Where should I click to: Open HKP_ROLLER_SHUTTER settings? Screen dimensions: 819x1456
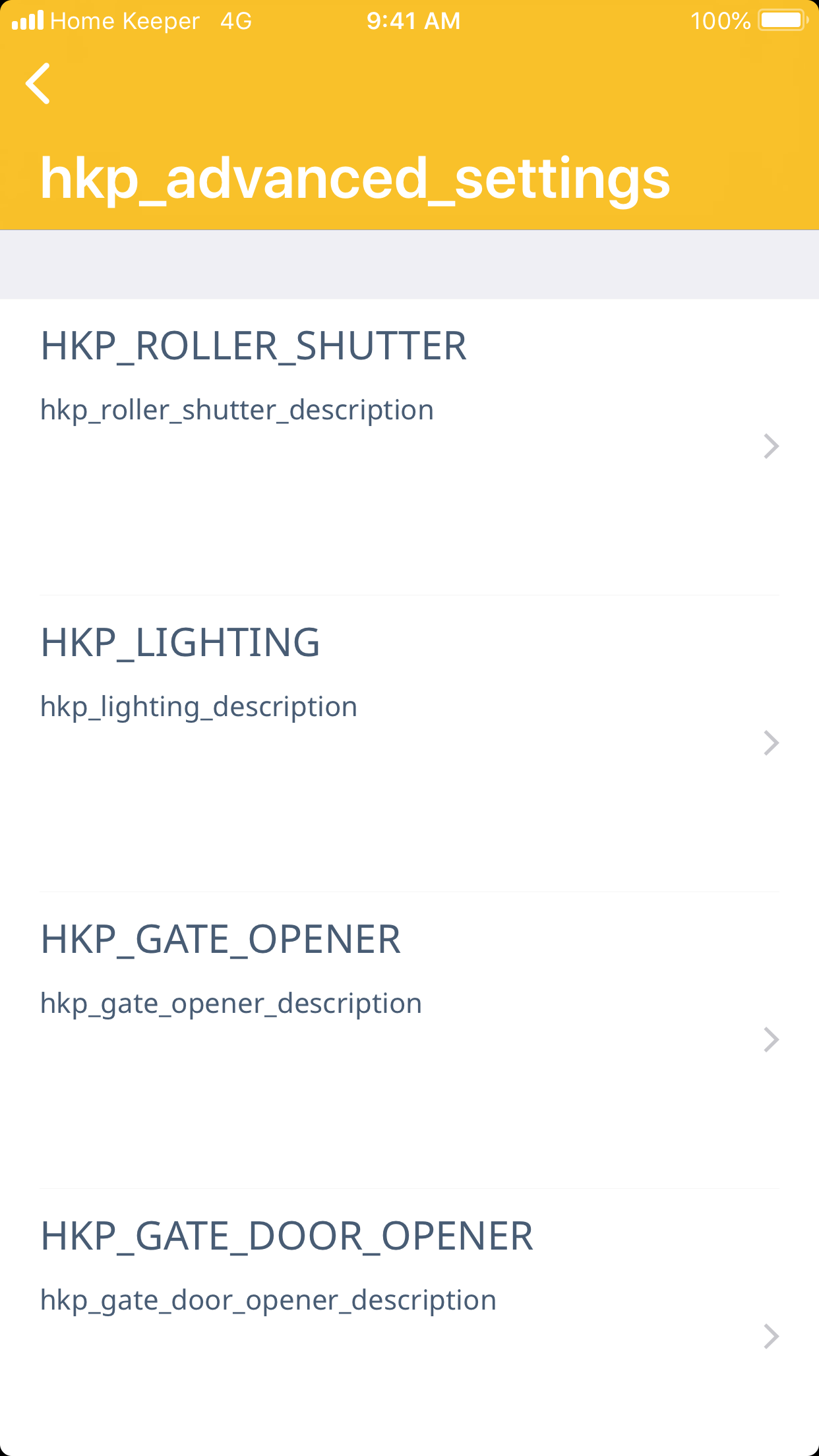point(409,446)
